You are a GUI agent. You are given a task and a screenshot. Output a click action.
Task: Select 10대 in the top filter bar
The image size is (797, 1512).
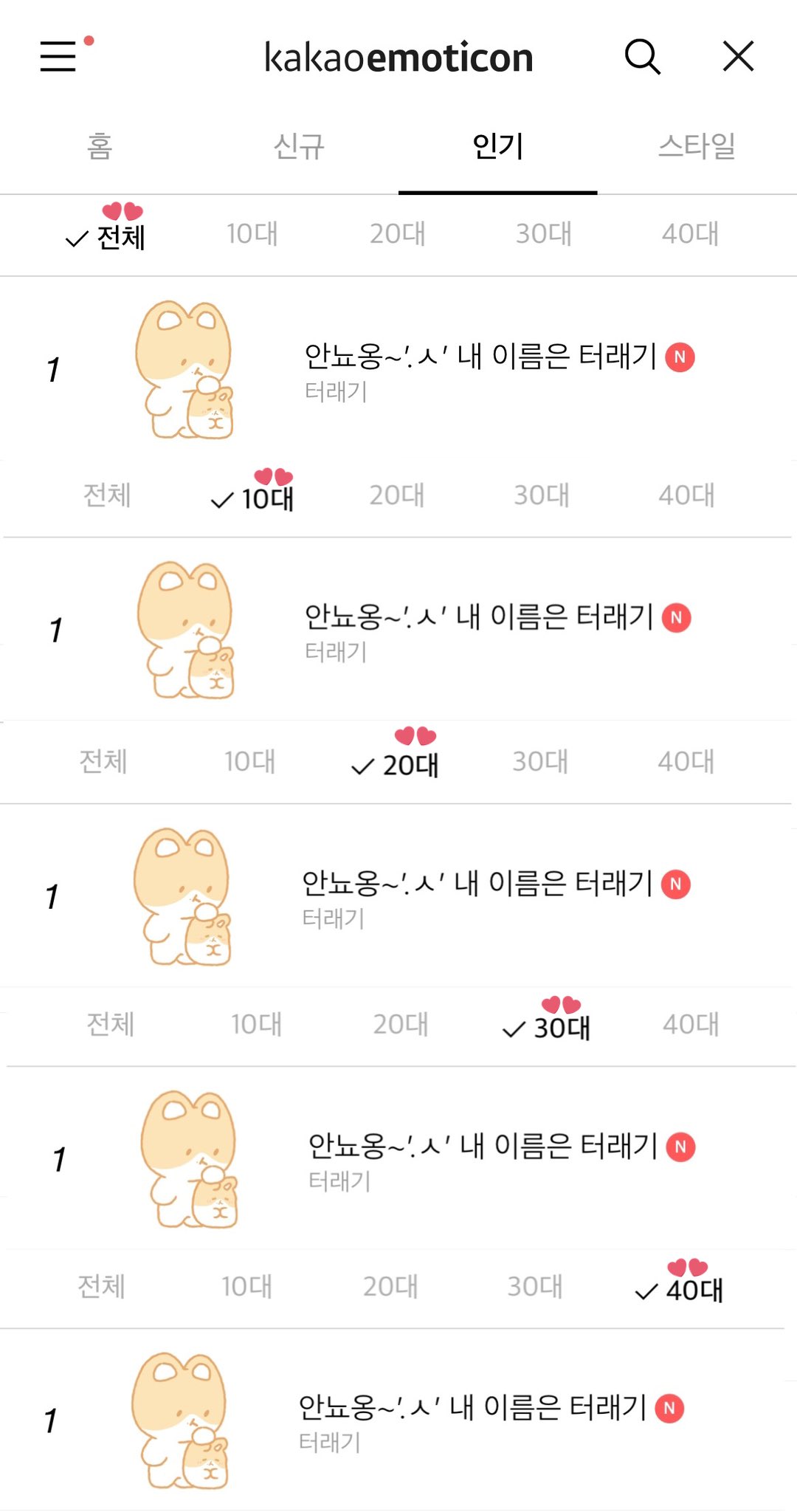[x=252, y=234]
